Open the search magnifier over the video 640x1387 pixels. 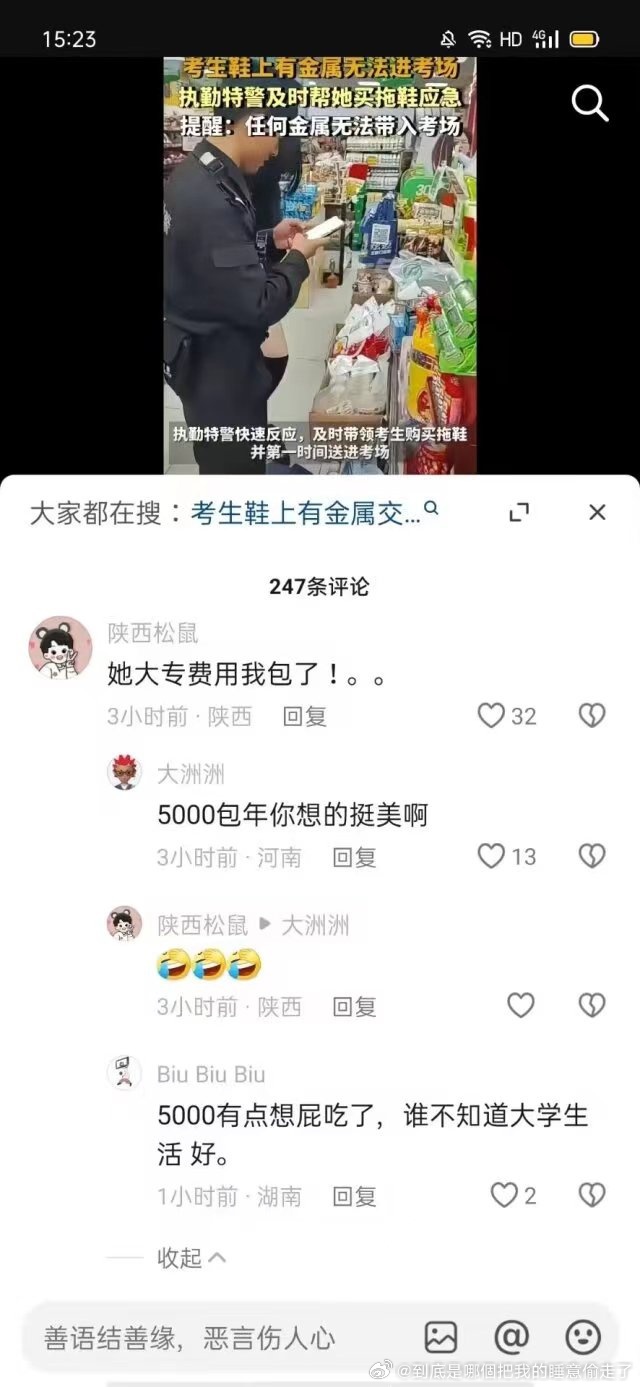(589, 102)
